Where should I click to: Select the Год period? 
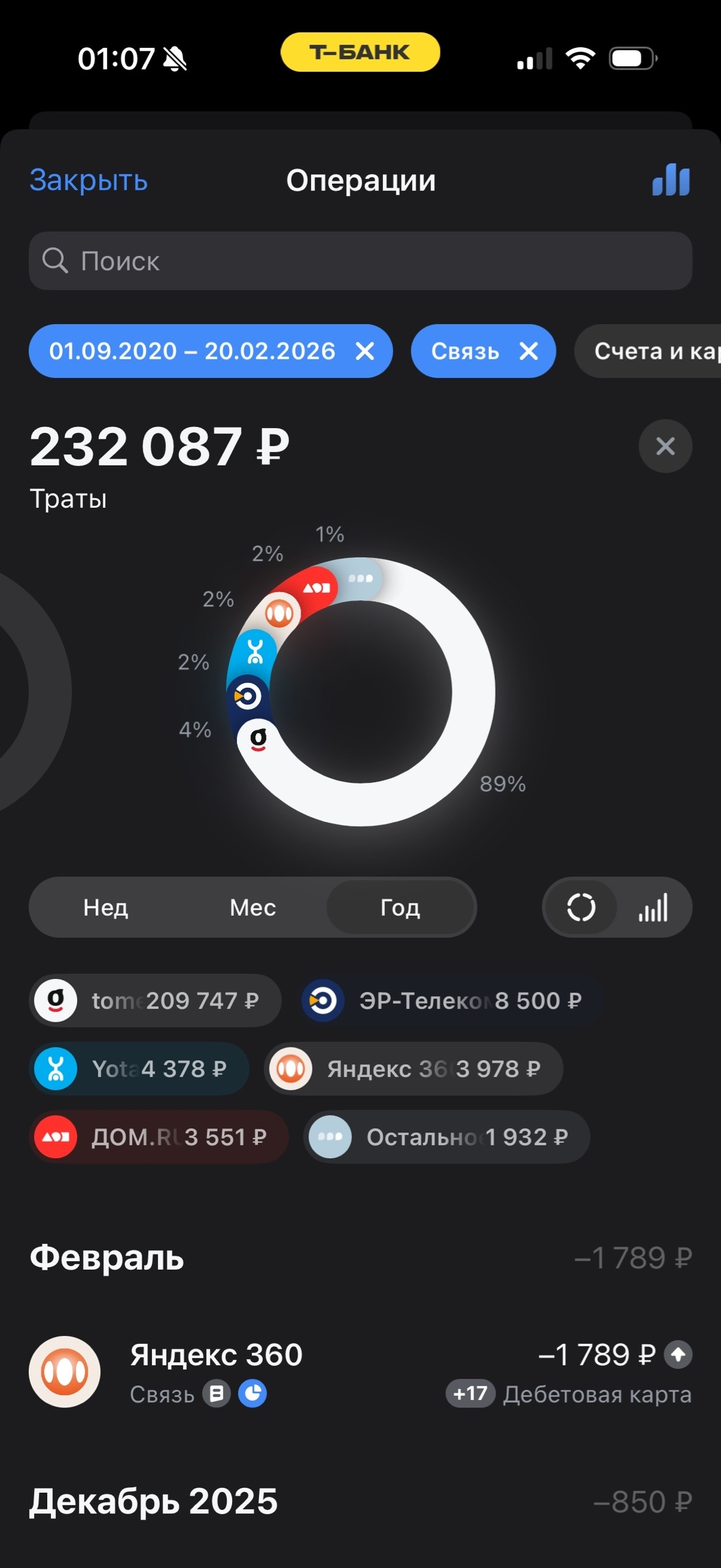tap(401, 907)
